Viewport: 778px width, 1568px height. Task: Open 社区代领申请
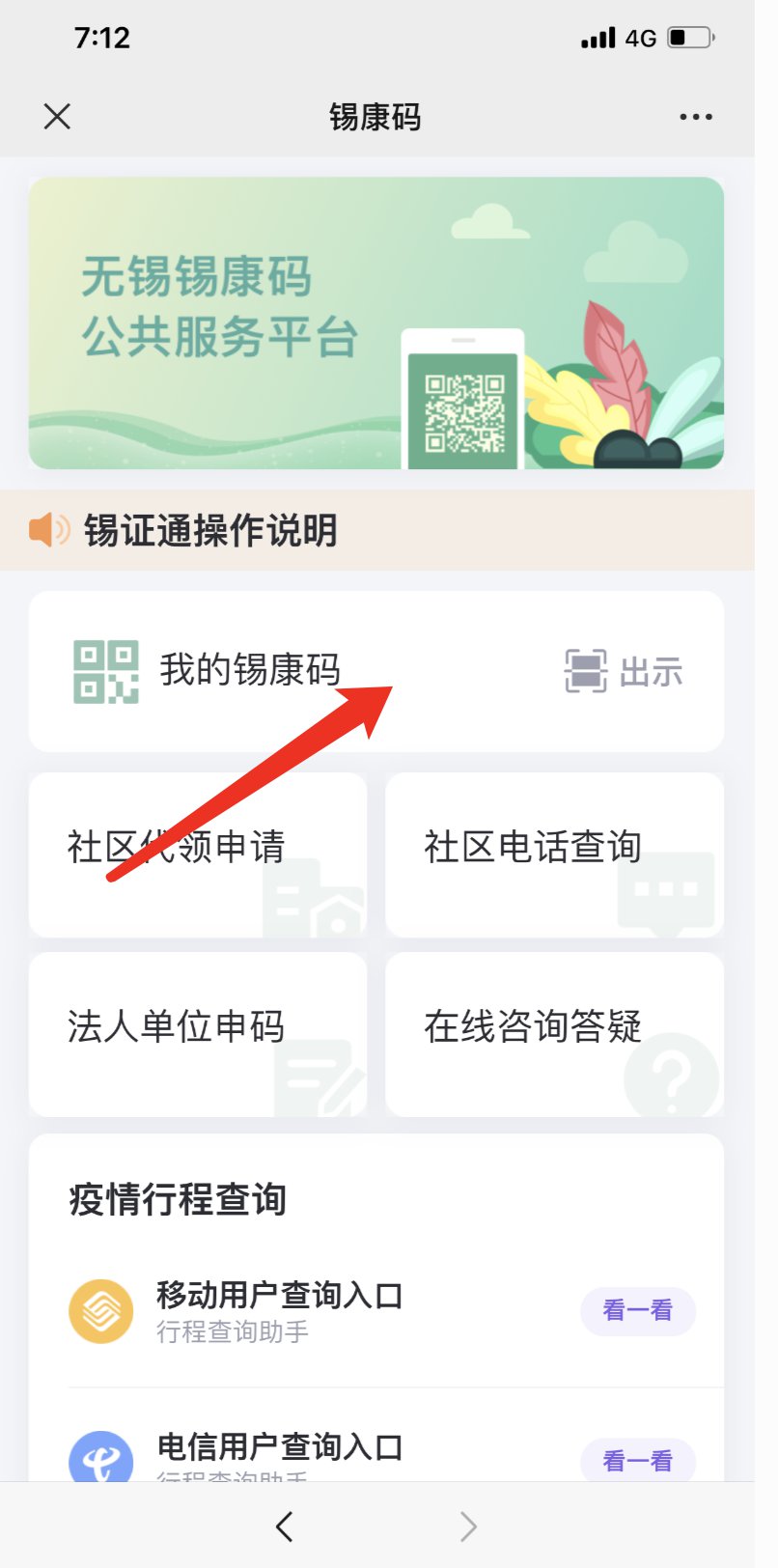click(197, 854)
